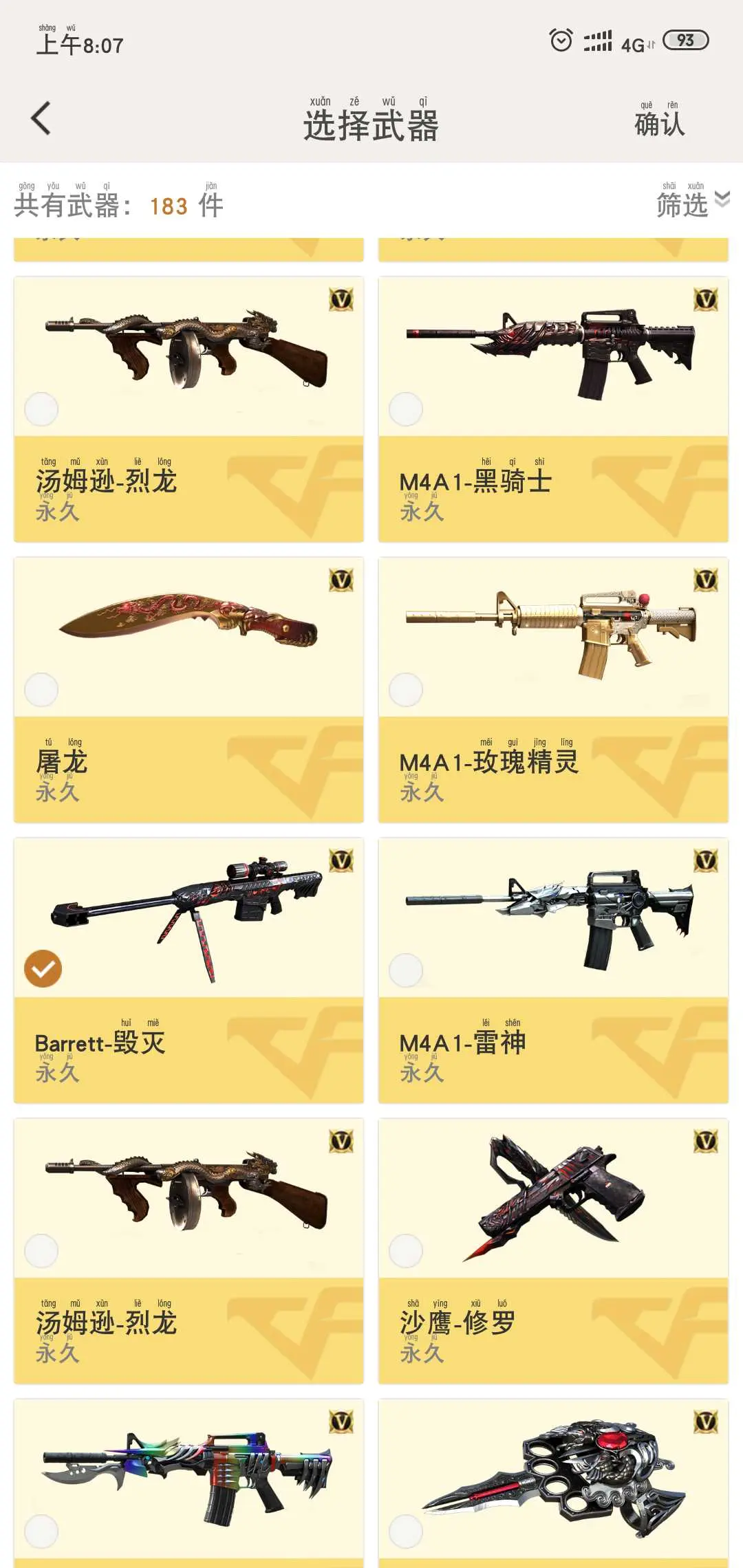Viewport: 743px width, 1568px height.
Task: Select the M4A1-黑骑士 weapon card
Action: pyautogui.click(x=553, y=409)
